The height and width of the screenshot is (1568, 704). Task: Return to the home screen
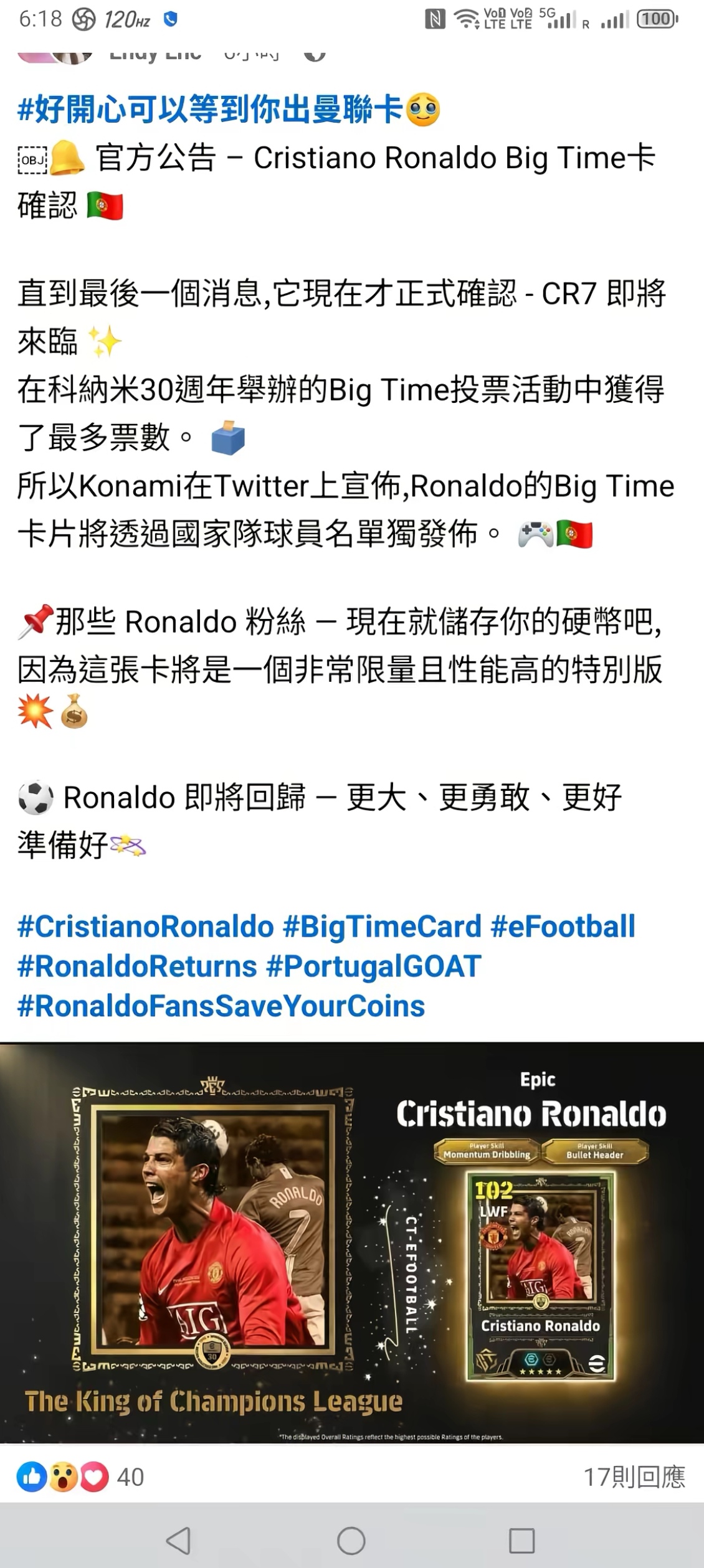pos(351,1541)
